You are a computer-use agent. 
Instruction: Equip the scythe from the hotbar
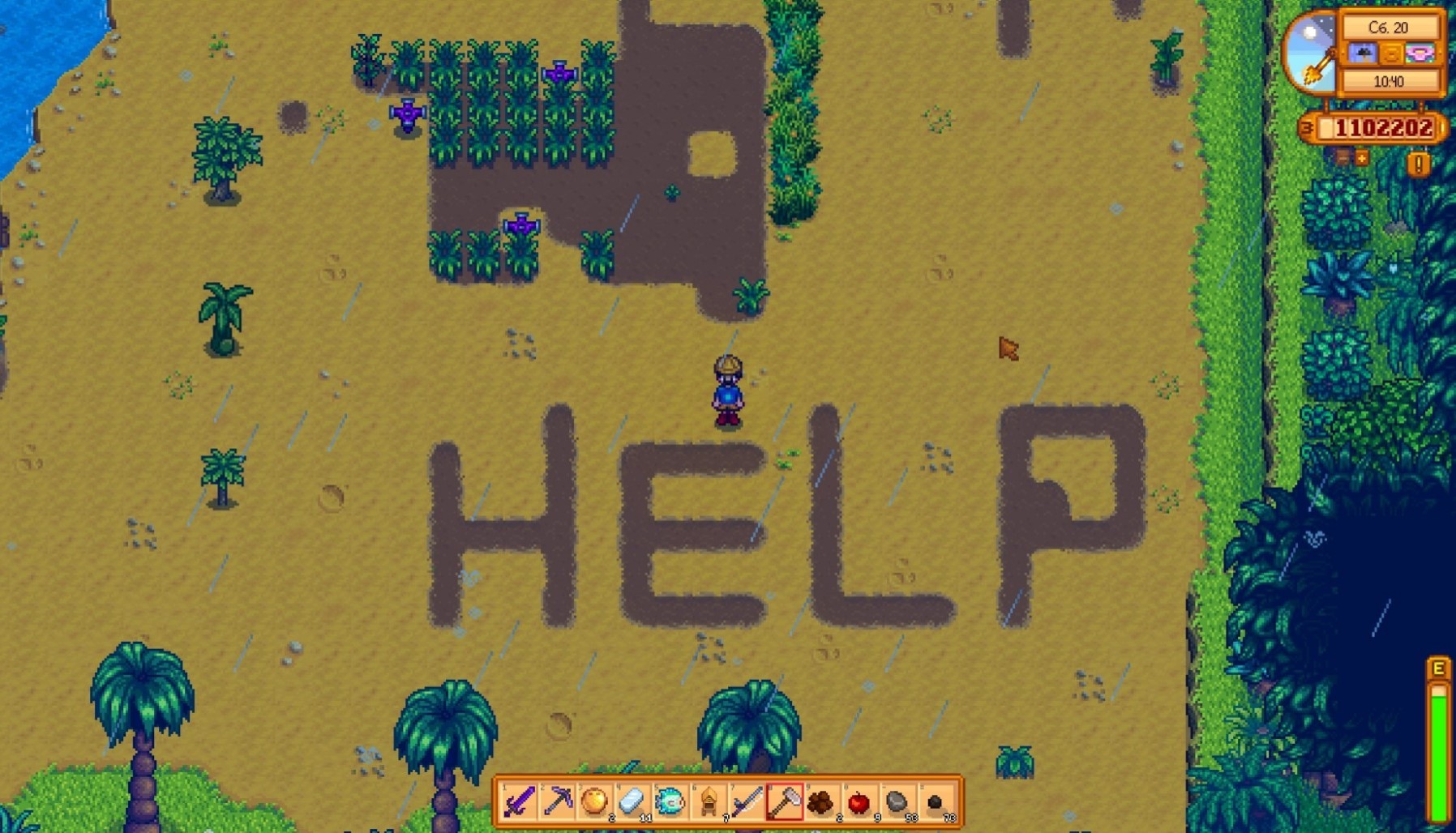tap(746, 801)
